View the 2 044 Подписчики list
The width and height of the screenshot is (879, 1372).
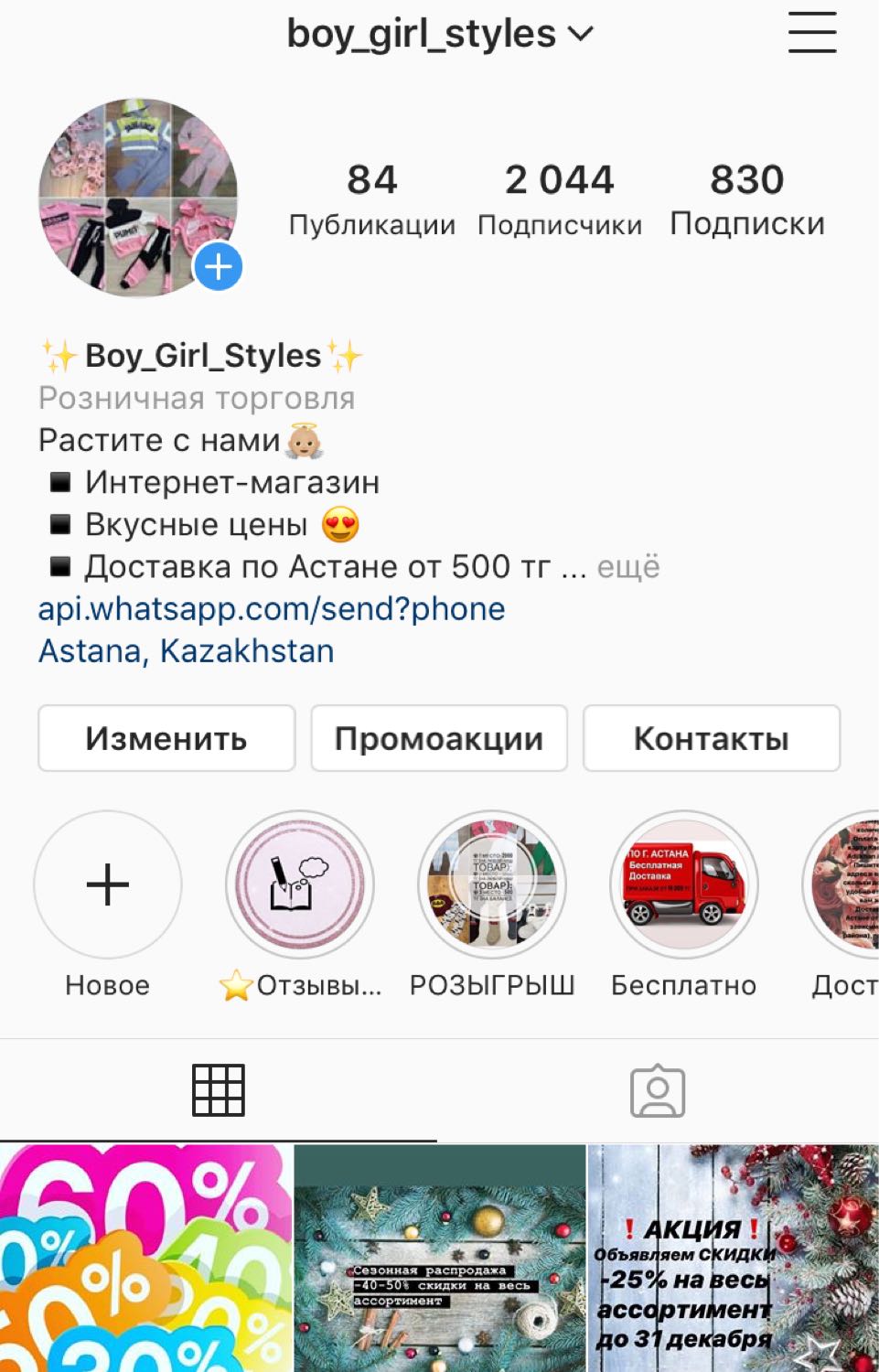coord(559,198)
